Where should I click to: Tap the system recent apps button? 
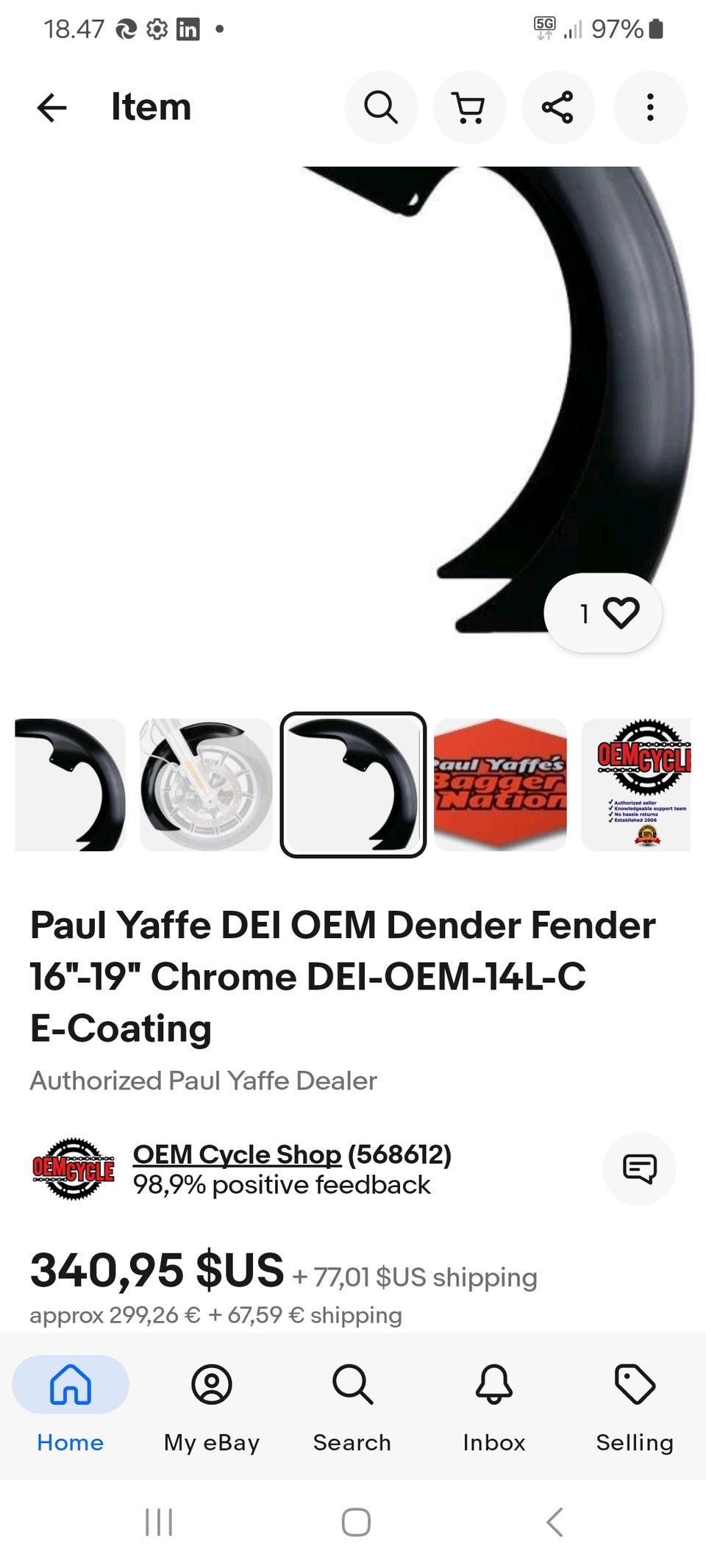159,1522
